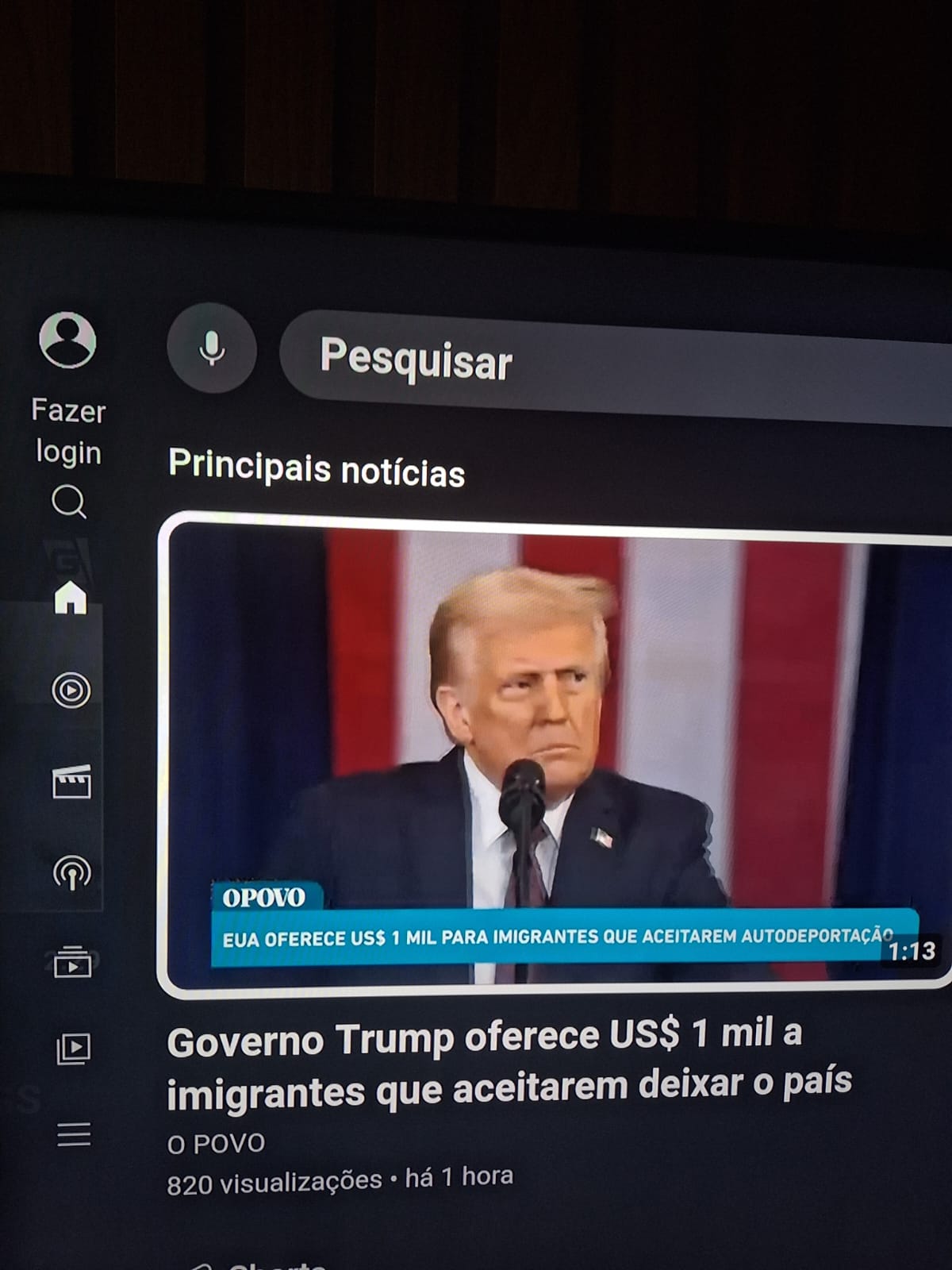The image size is (952, 1270).
Task: Open the broadcast live icon in the sidebar
Action: 71,874
